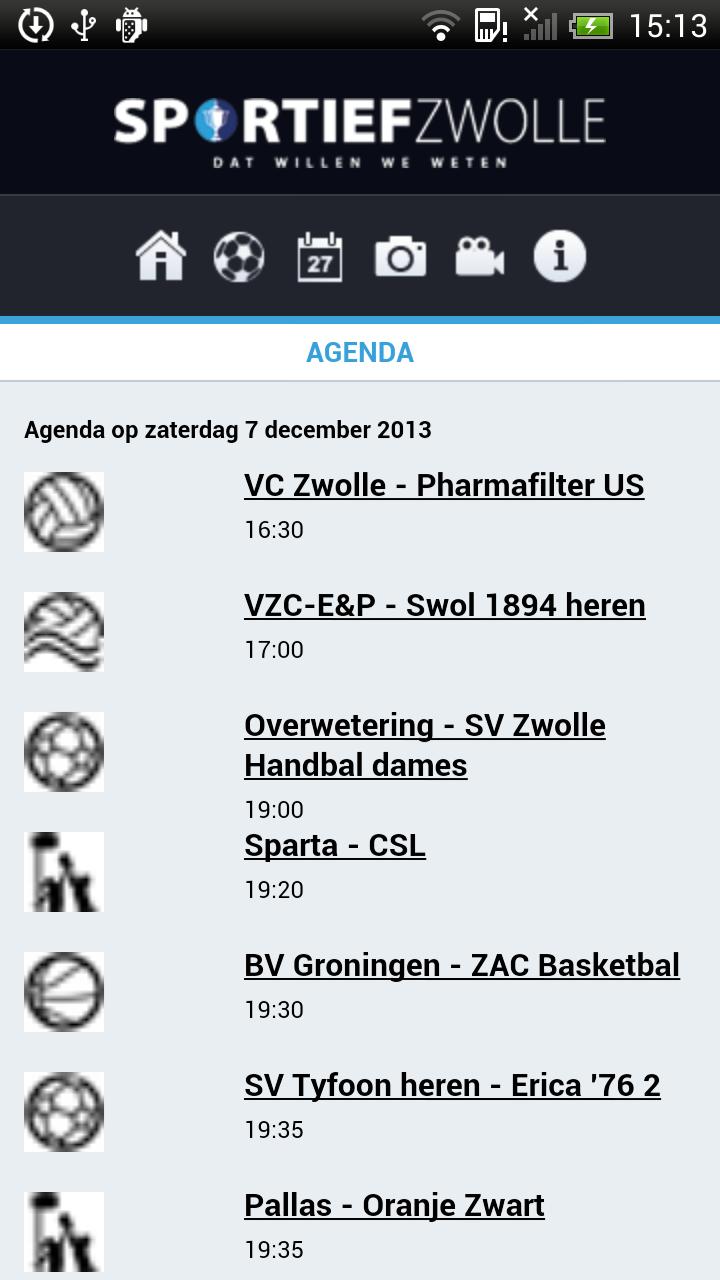This screenshot has height=1280, width=720.
Task: Open the Sparta - CSL agenda item
Action: coord(335,845)
